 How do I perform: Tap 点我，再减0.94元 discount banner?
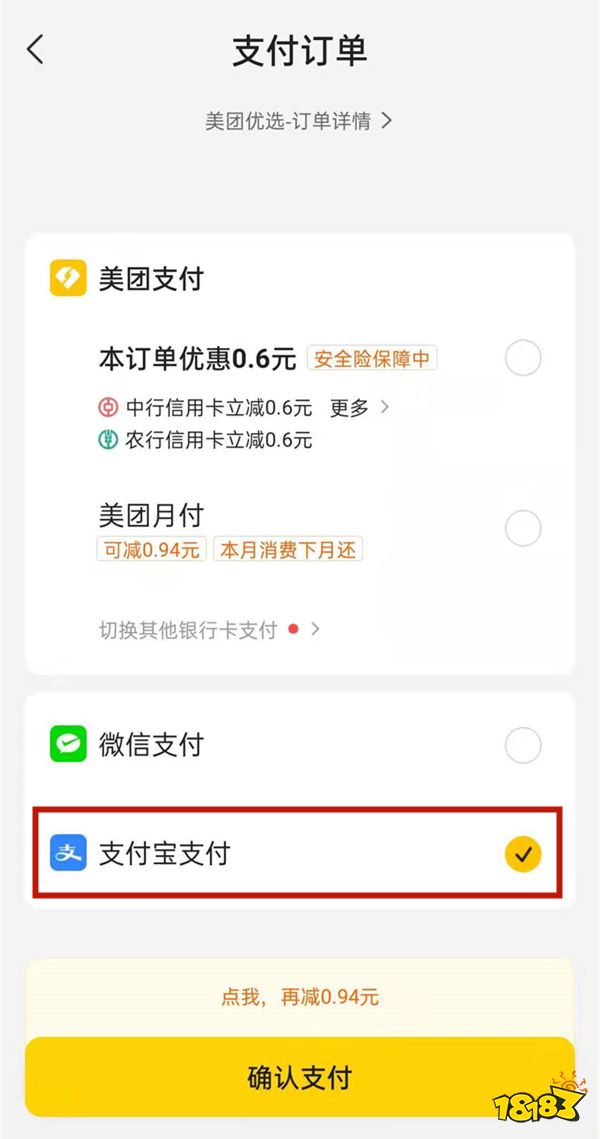299,997
